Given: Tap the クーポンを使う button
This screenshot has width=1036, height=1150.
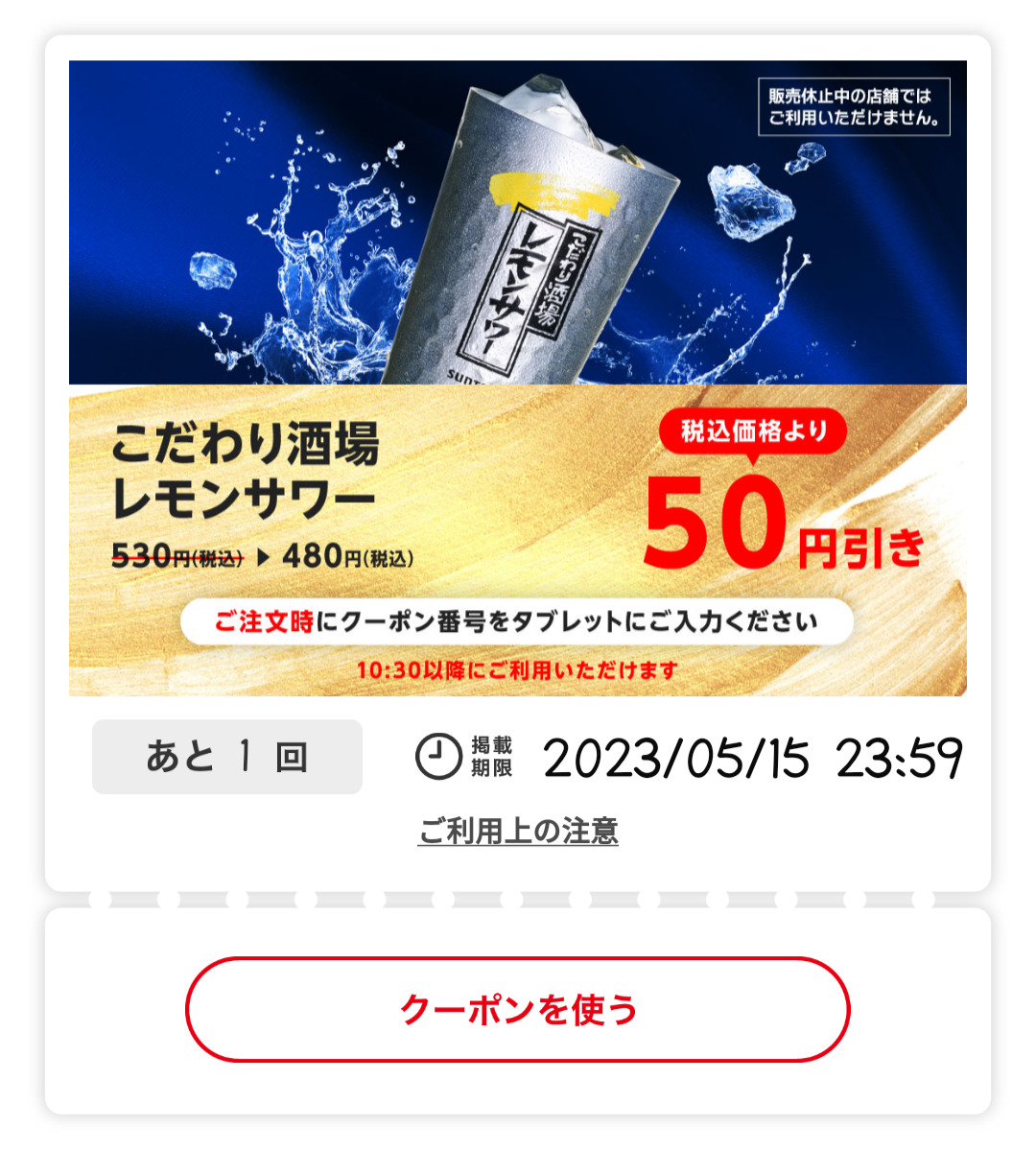Looking at the screenshot, I should (x=518, y=1009).
